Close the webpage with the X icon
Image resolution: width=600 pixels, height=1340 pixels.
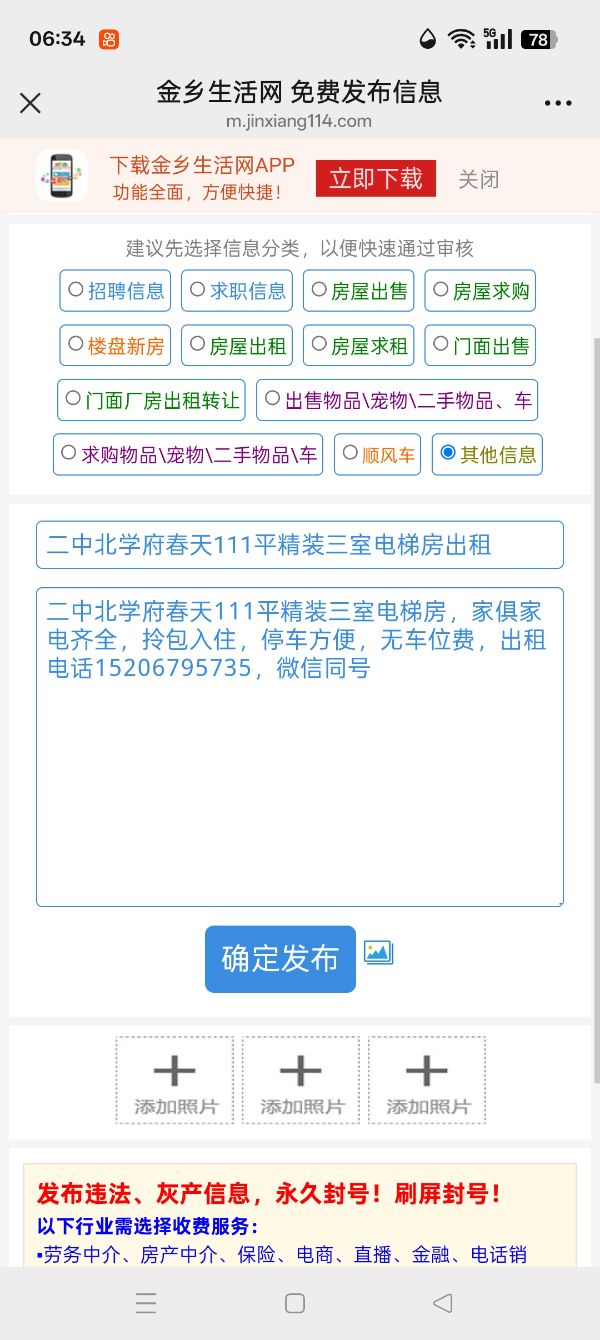click(30, 103)
